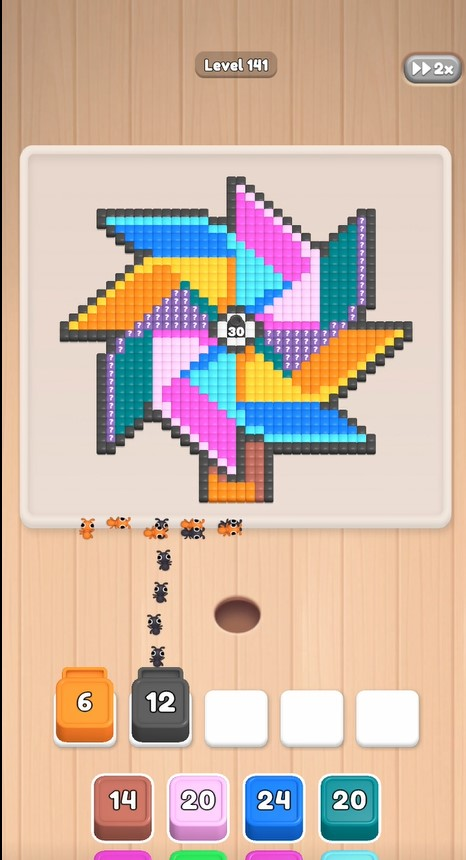Toggle the 2x fast-forward speed button

[x=433, y=69]
